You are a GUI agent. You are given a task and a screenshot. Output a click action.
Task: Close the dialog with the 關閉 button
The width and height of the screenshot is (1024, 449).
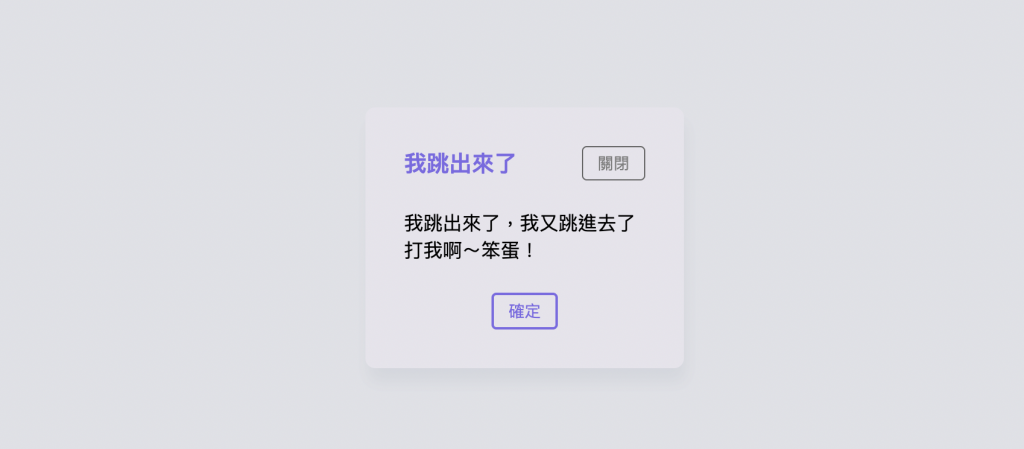coord(613,163)
